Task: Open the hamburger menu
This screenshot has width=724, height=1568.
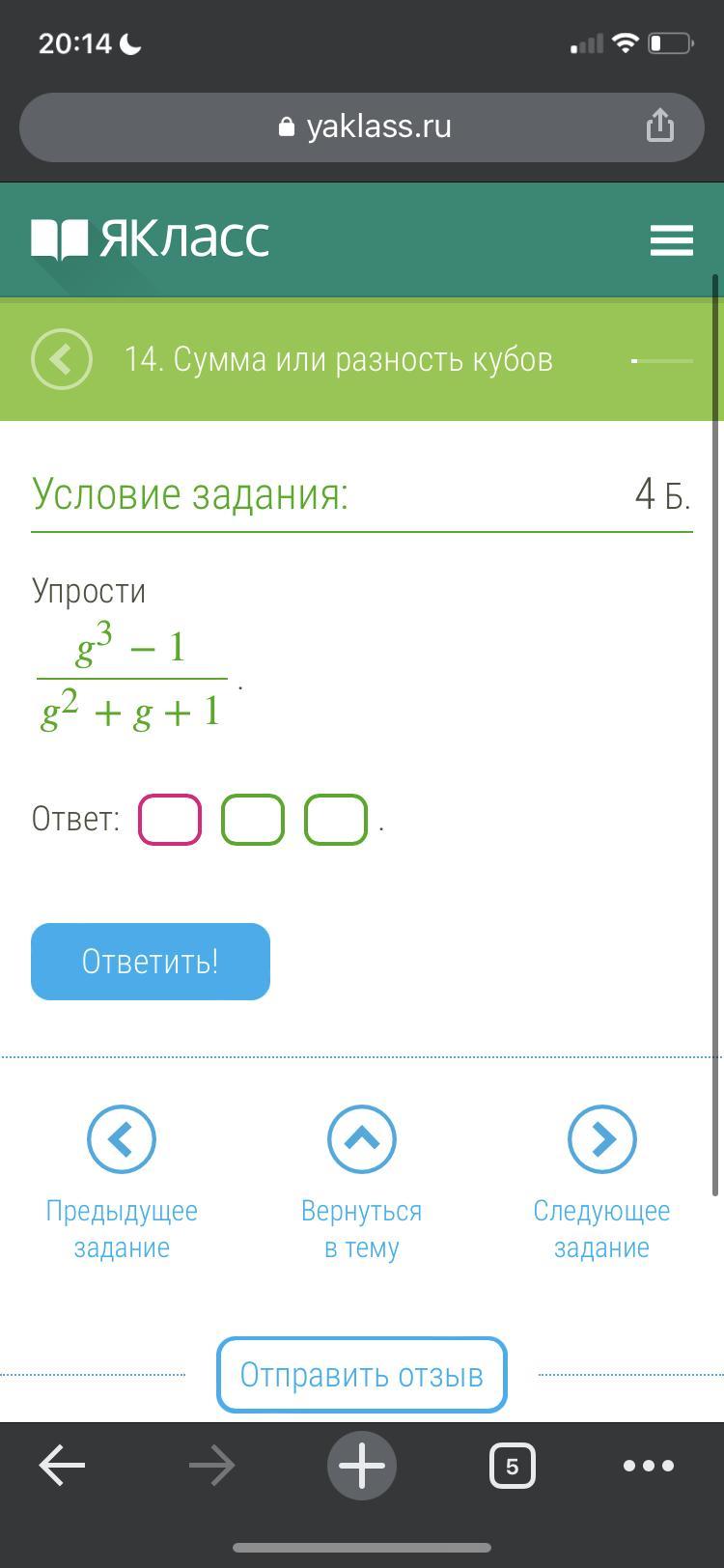Action: click(671, 239)
